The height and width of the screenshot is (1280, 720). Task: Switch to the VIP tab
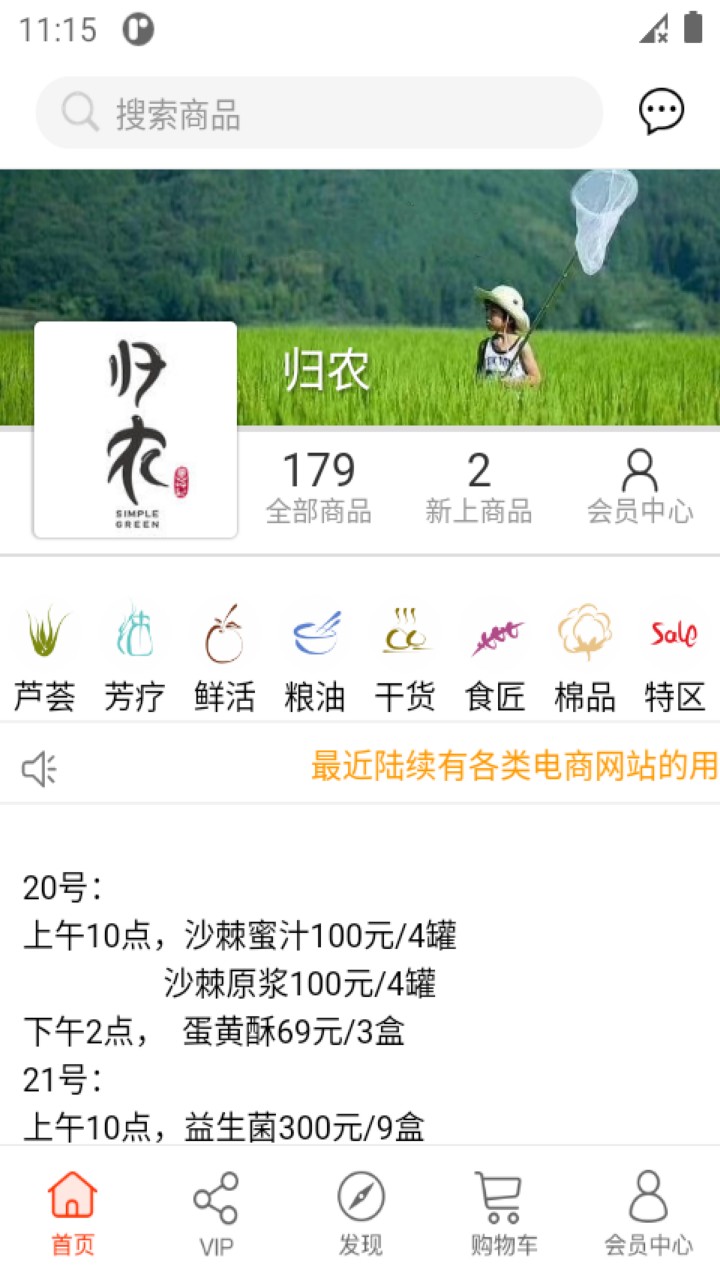click(x=216, y=1213)
